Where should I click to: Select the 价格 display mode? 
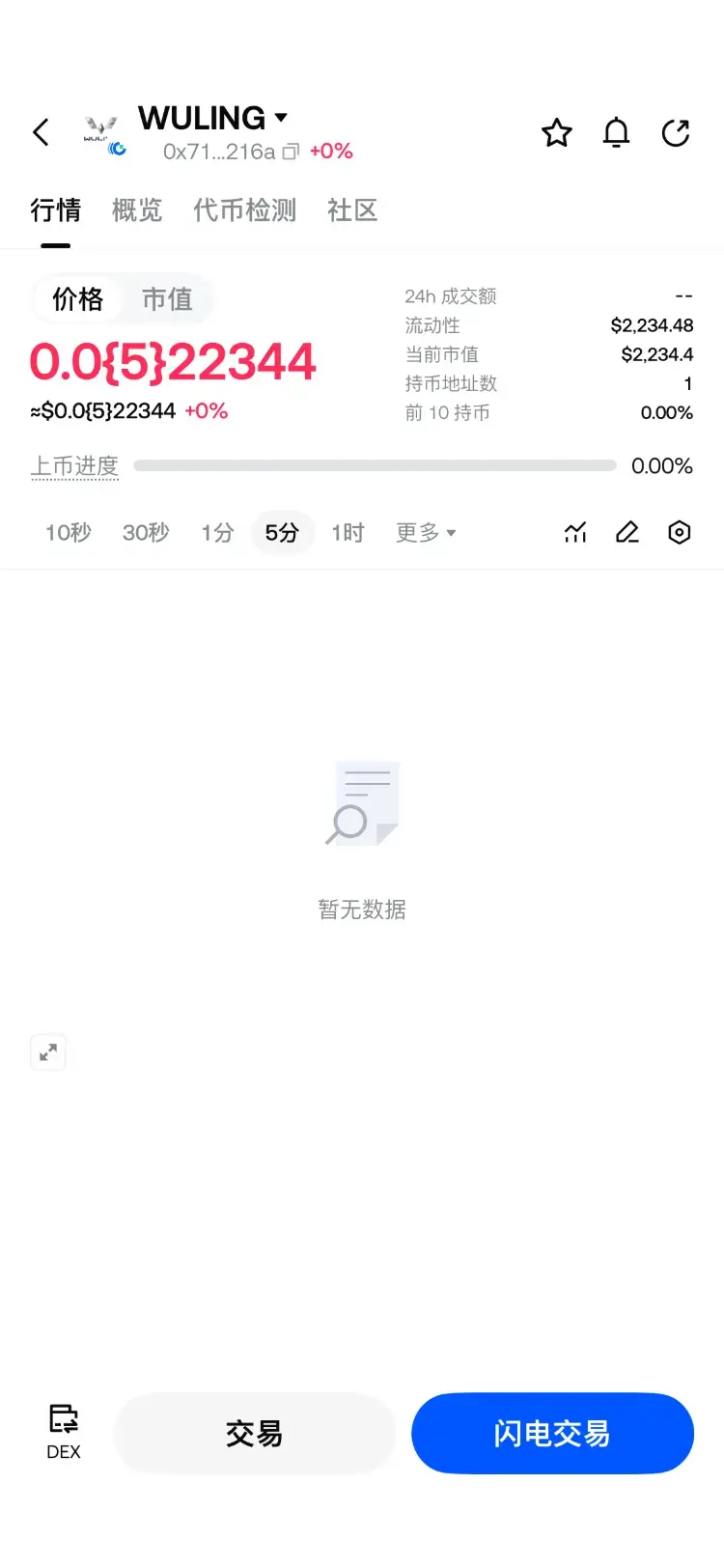pos(77,299)
